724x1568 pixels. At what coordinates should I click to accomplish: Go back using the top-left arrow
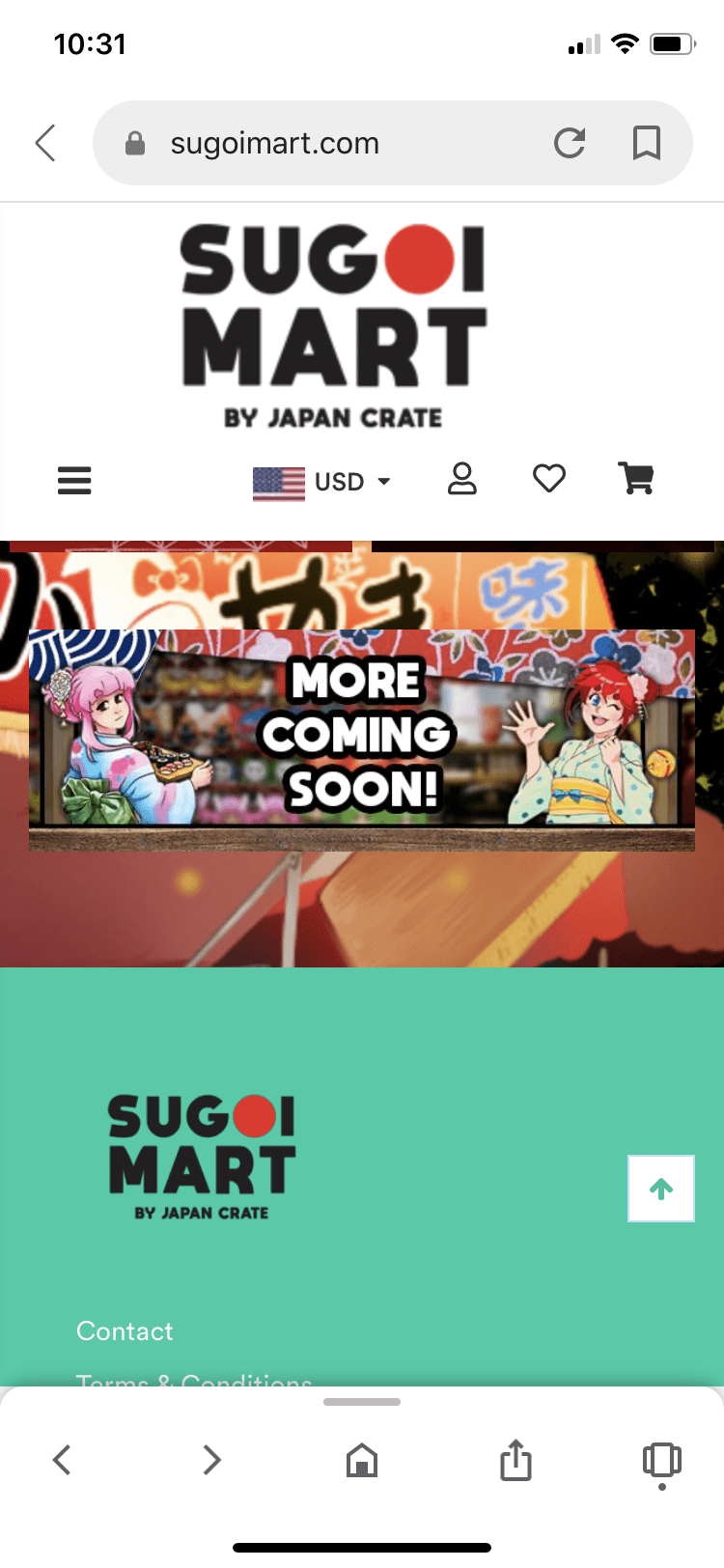tap(45, 143)
